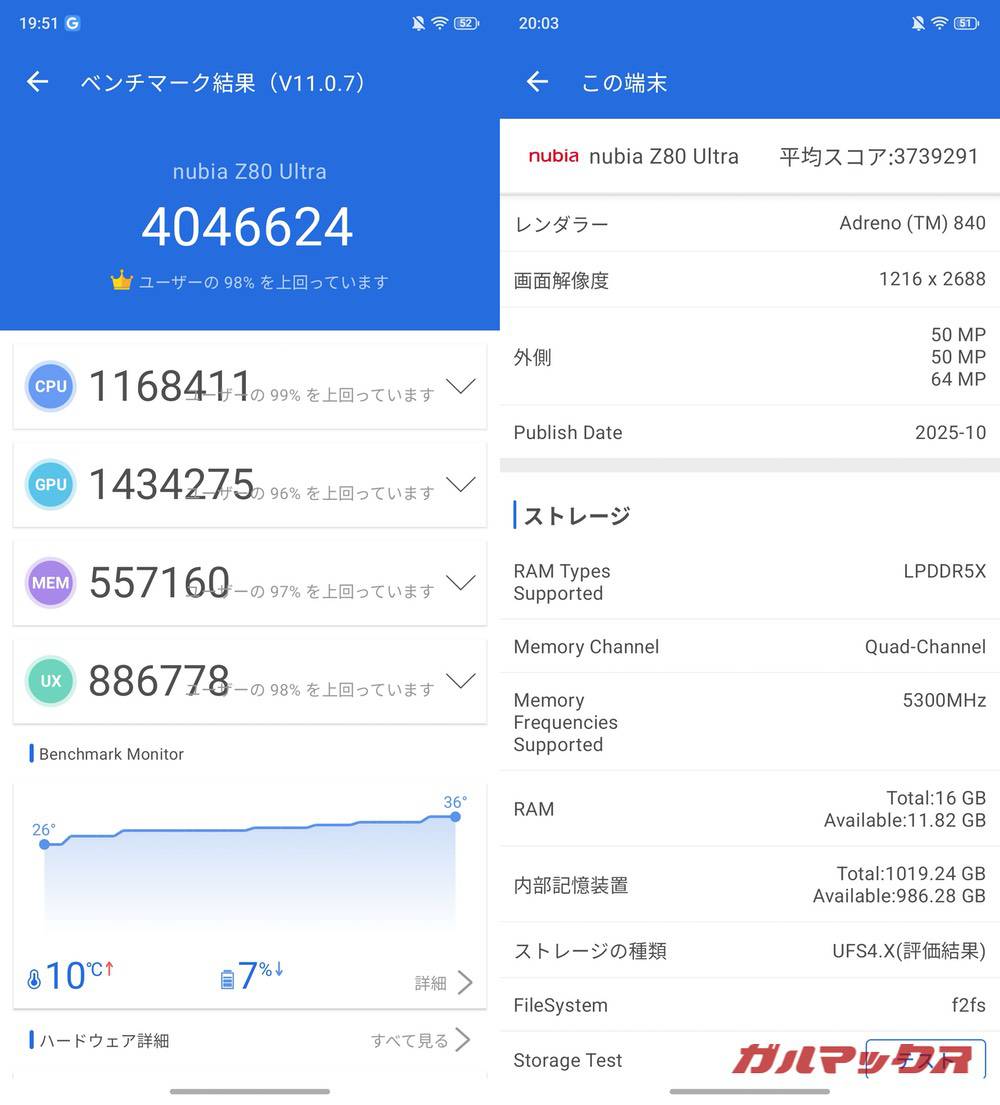The image size is (1000, 1105).
Task: Expand the UX score details
Action: pyautogui.click(x=461, y=681)
